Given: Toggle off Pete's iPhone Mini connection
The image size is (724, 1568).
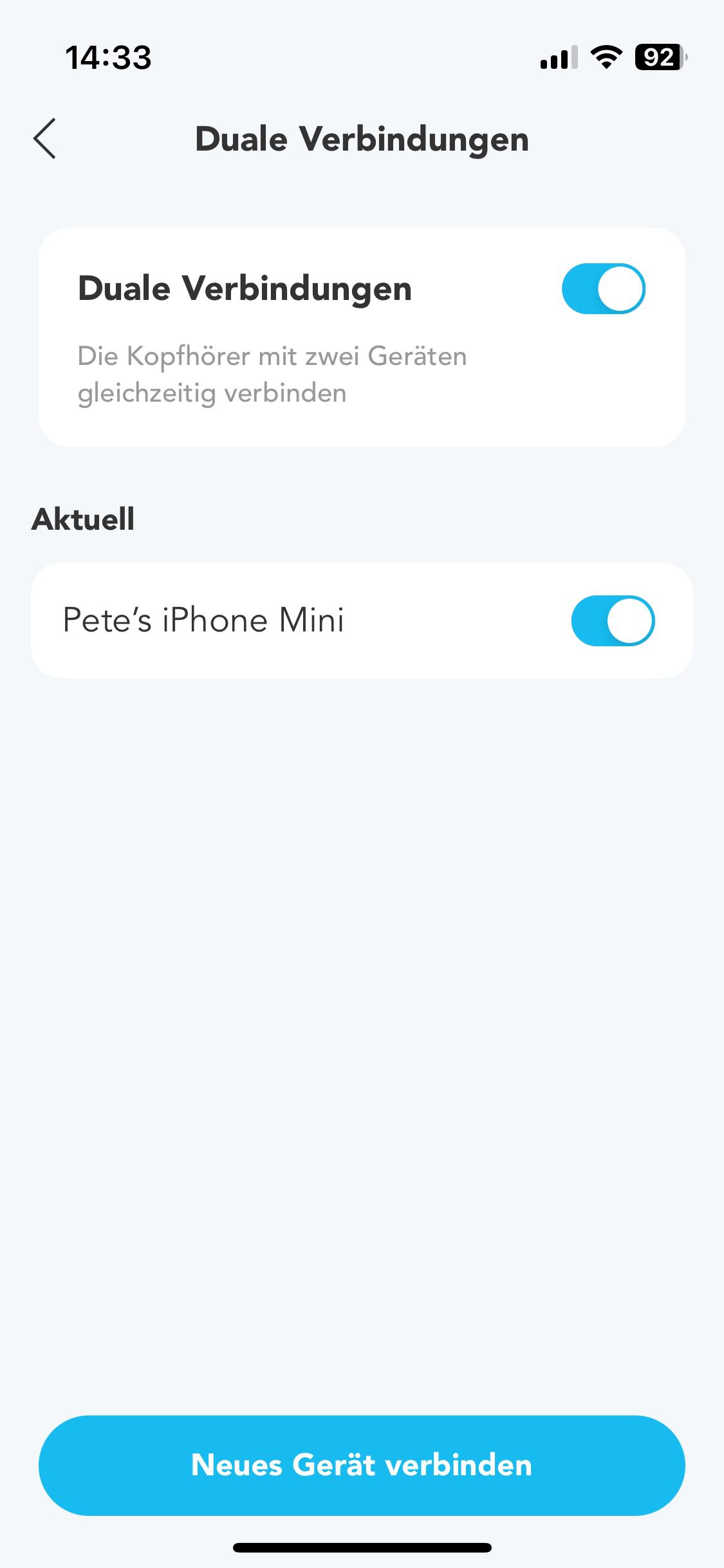Looking at the screenshot, I should [x=612, y=621].
